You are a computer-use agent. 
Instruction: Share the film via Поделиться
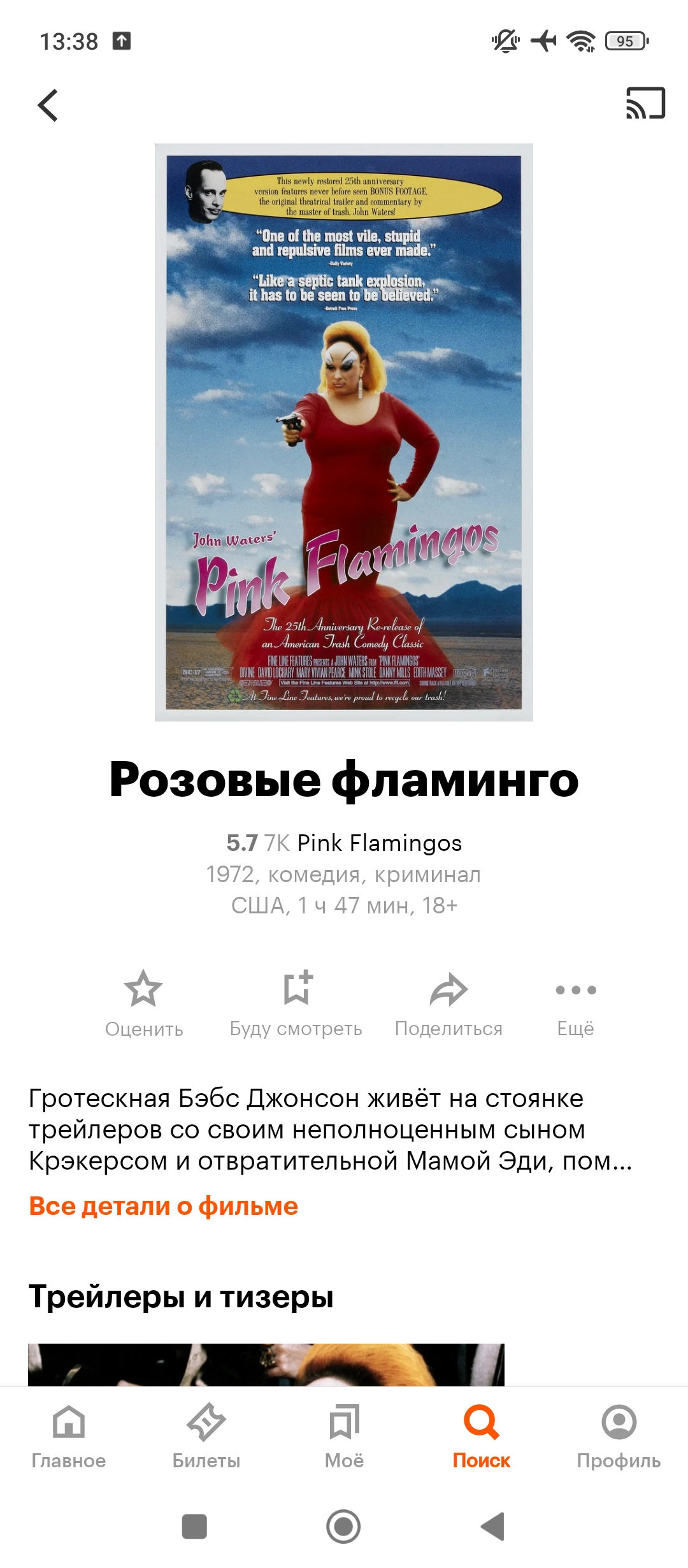448,1001
